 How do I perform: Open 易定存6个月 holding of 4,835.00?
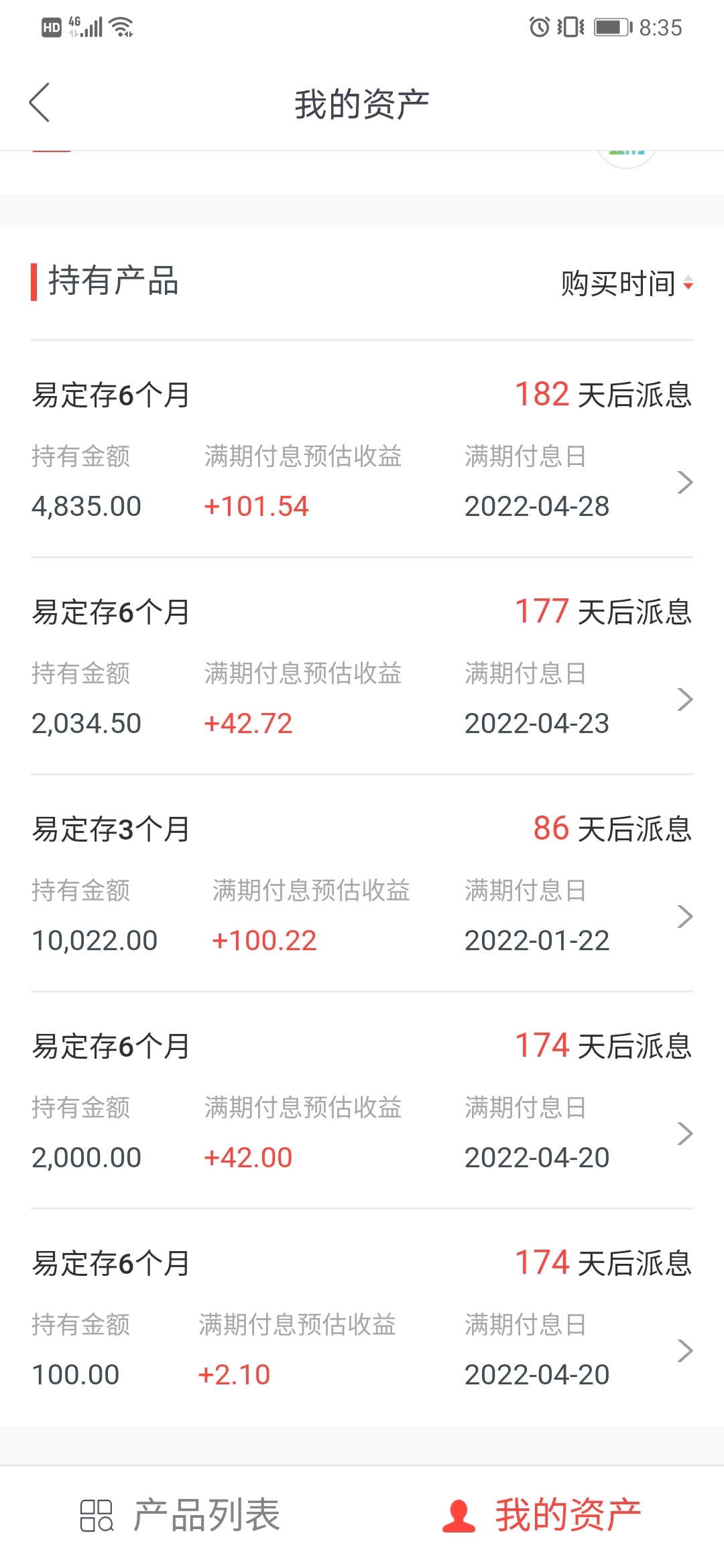click(x=362, y=449)
